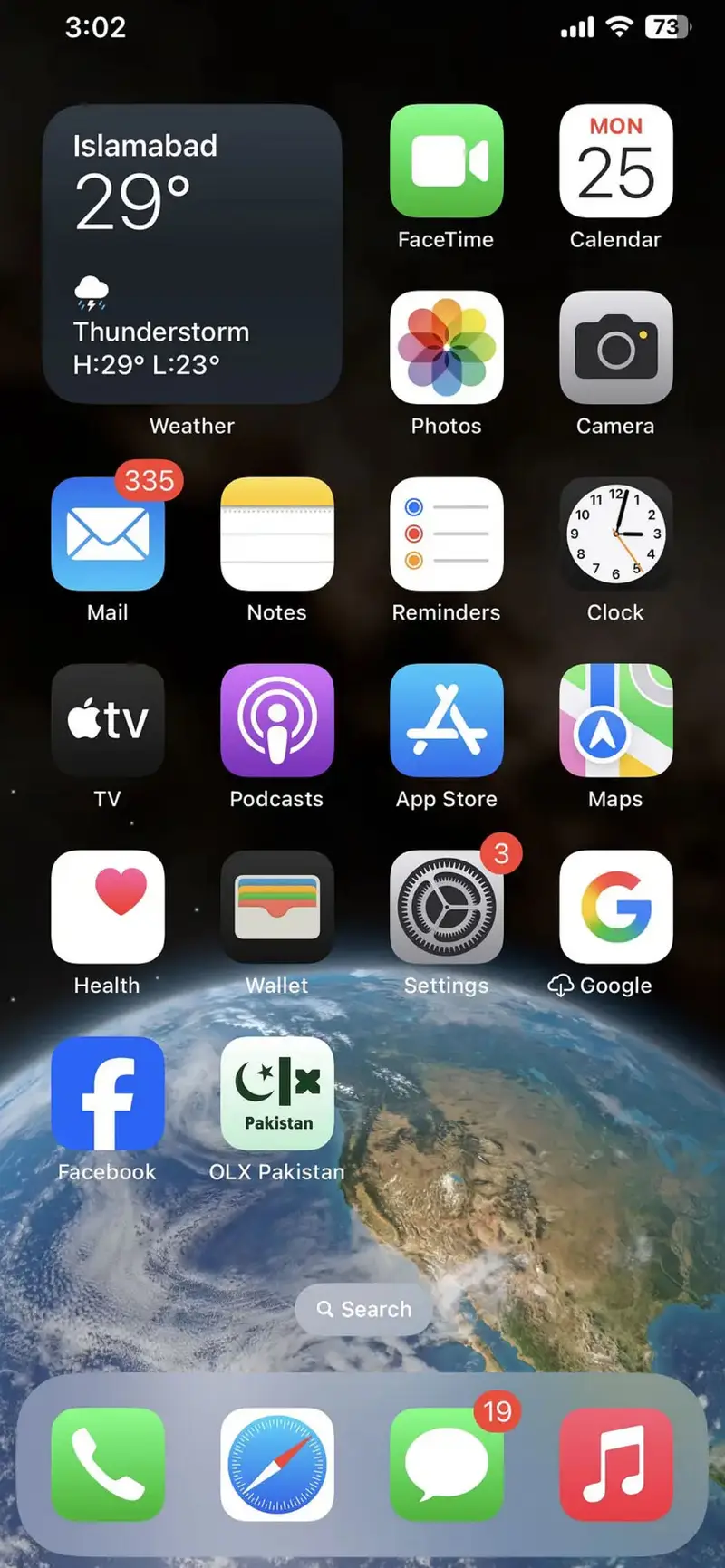Launch the OLX Pakistan app
The width and height of the screenshot is (725, 1568).
(x=277, y=1094)
